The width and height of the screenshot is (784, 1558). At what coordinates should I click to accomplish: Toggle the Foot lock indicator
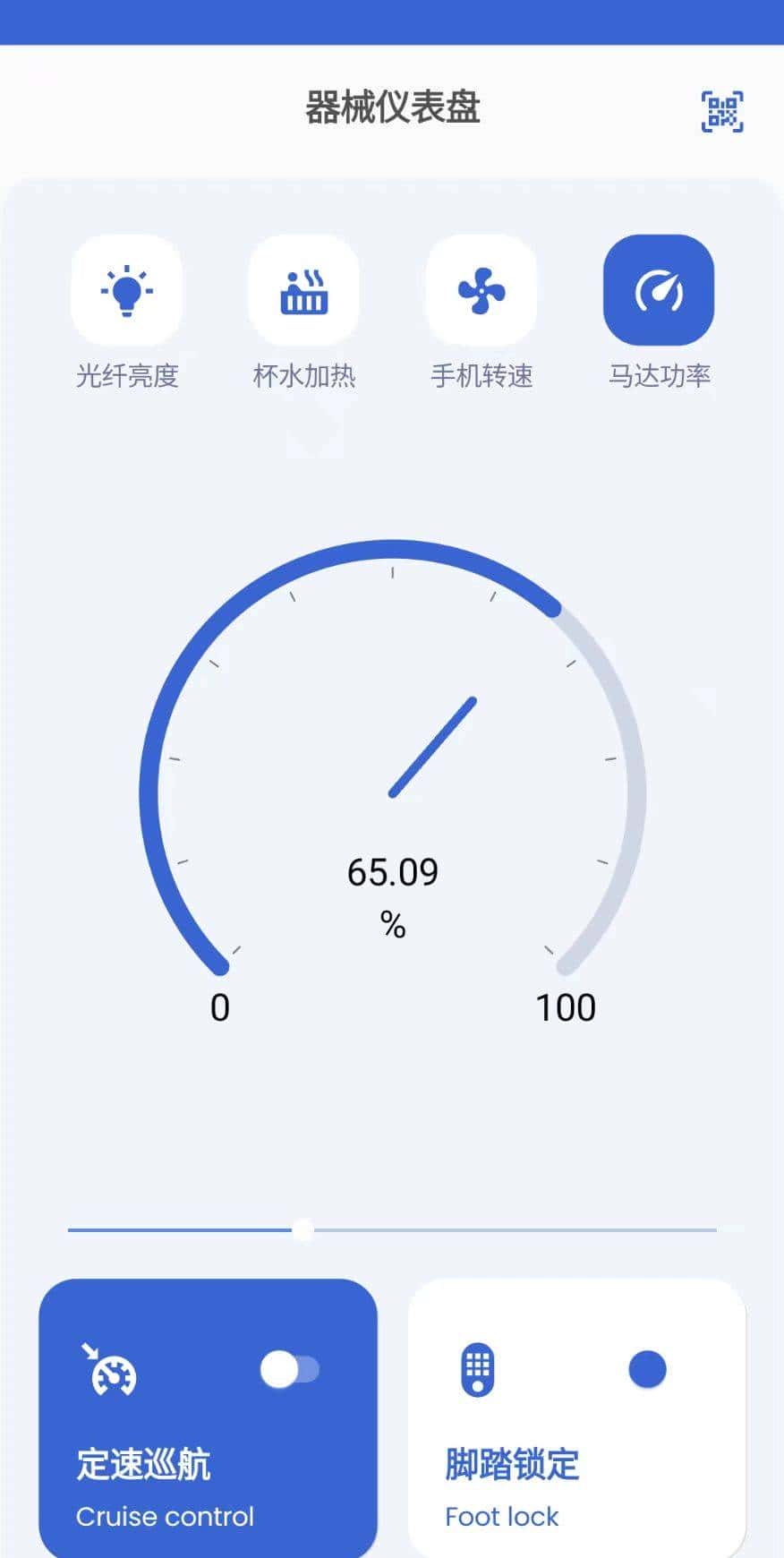point(647,1369)
